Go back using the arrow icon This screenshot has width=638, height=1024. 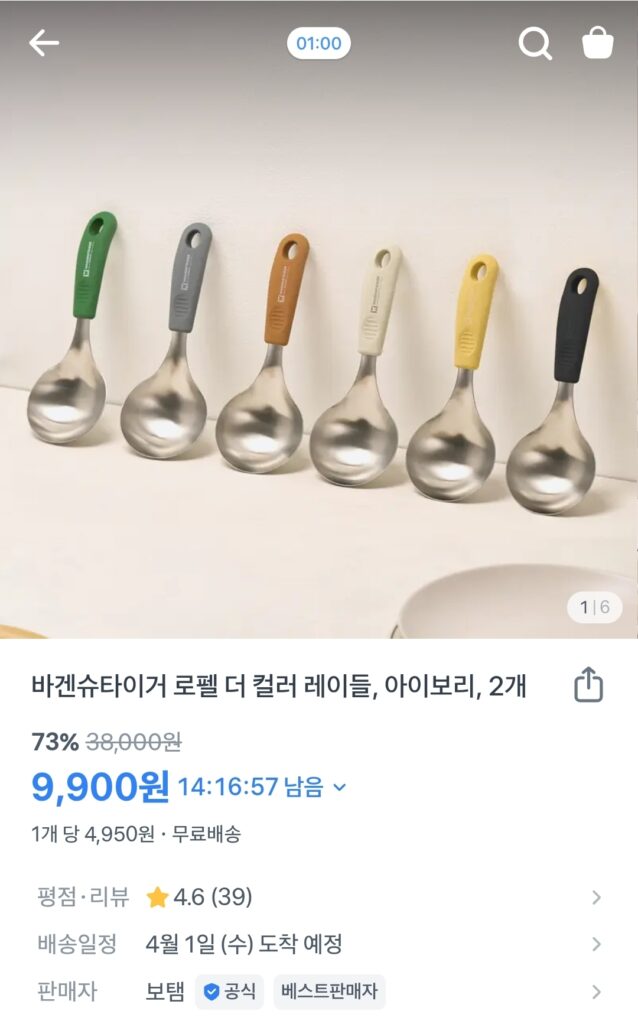(x=44, y=43)
